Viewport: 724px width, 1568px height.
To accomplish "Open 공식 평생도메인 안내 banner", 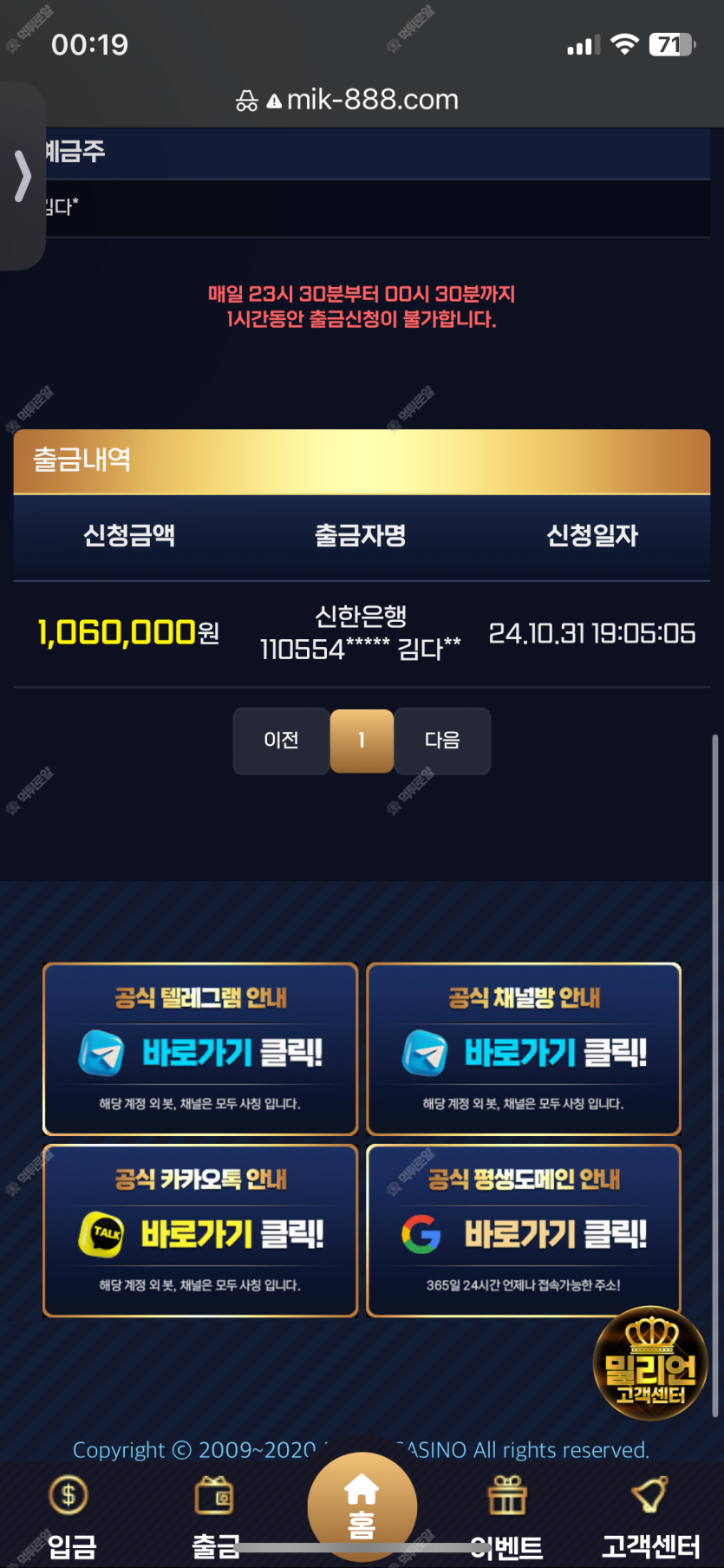I will click(x=524, y=1230).
